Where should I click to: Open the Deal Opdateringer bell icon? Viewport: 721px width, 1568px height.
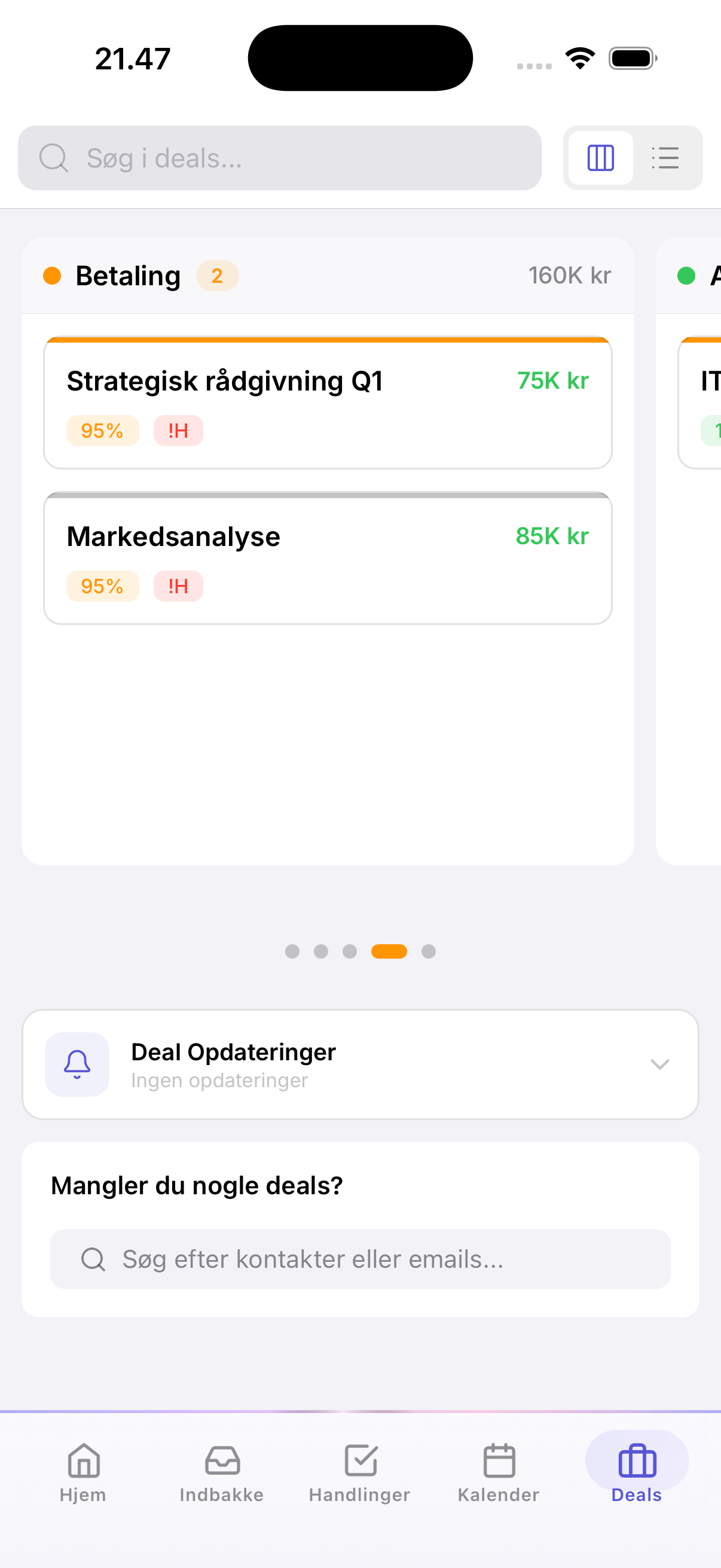click(77, 1064)
